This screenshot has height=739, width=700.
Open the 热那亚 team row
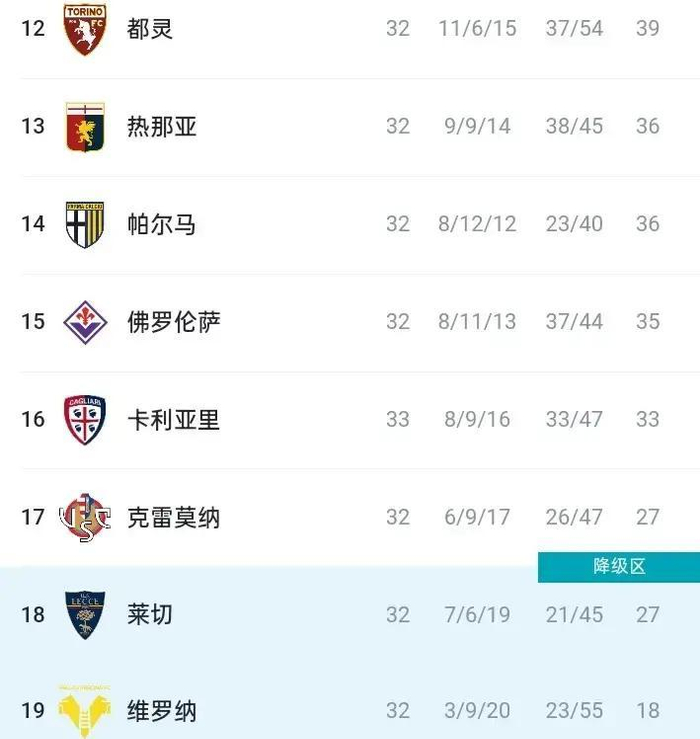coord(162,126)
